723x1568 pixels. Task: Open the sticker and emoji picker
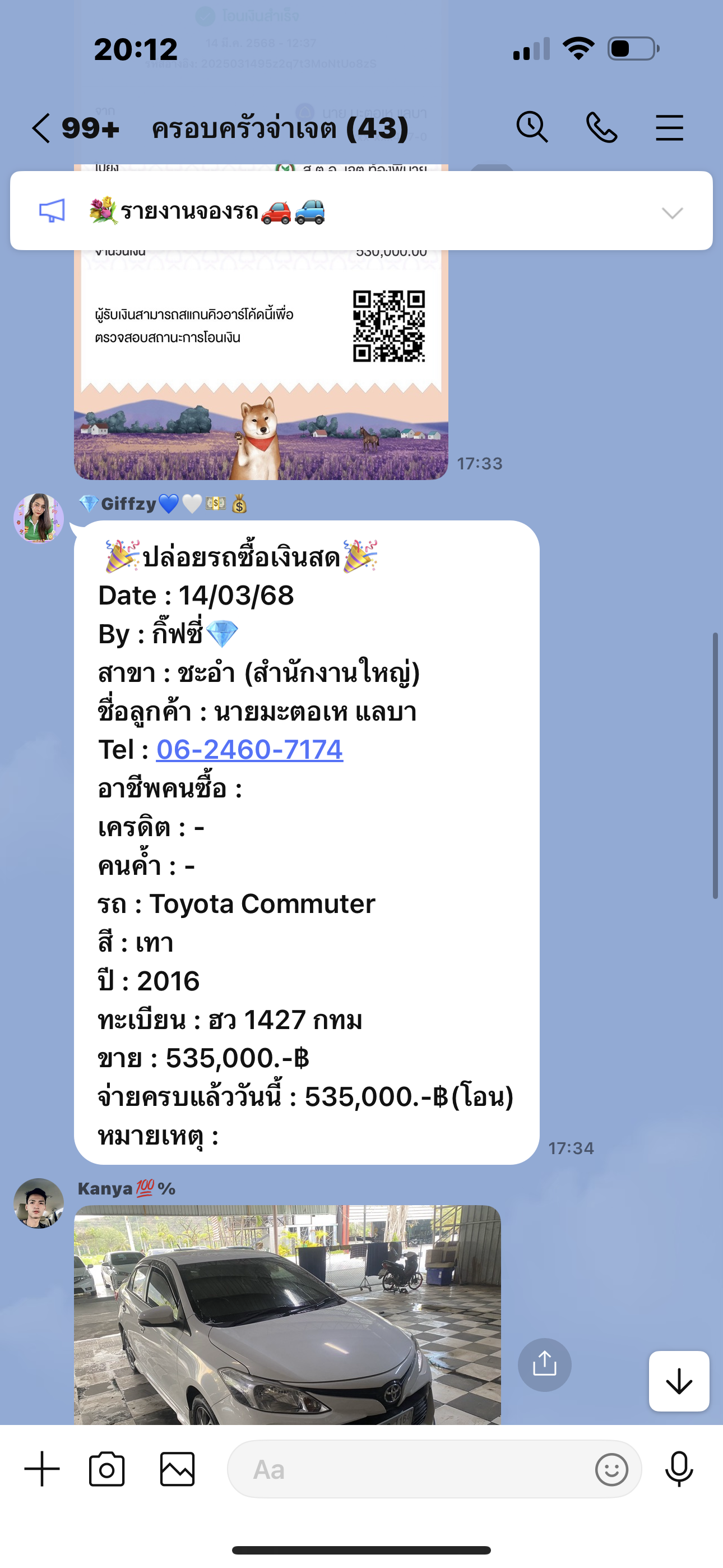(611, 1469)
